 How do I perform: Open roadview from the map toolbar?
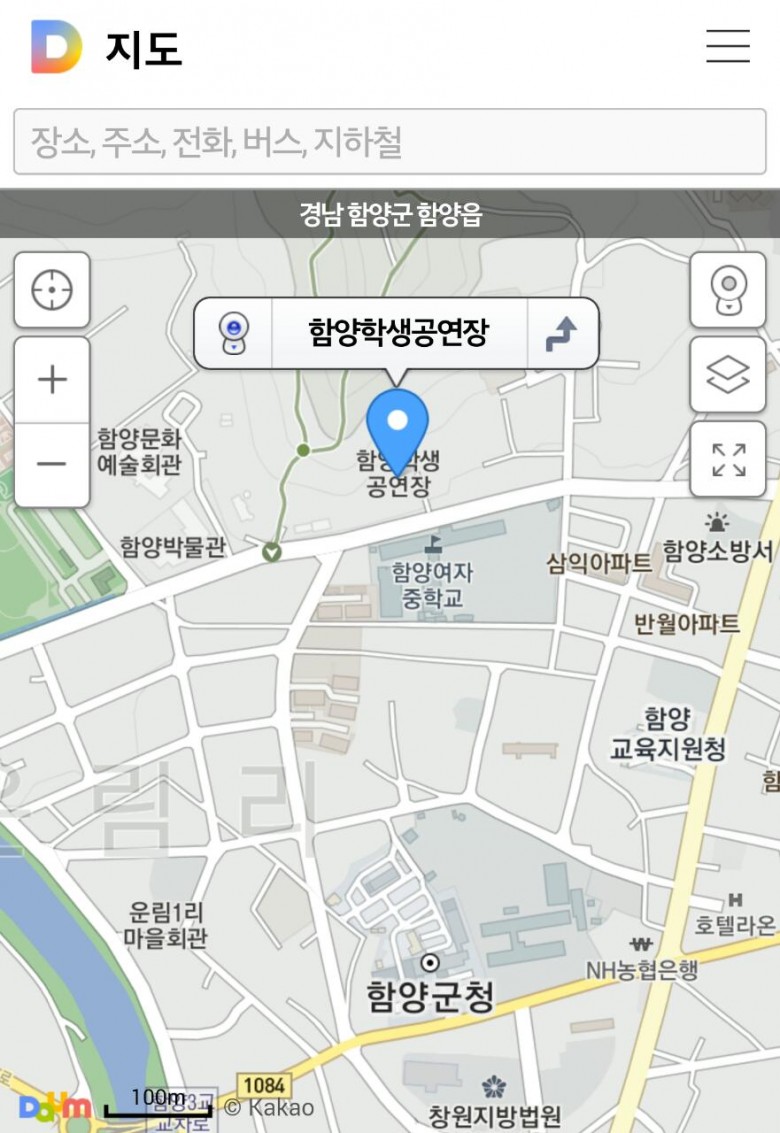tap(728, 290)
